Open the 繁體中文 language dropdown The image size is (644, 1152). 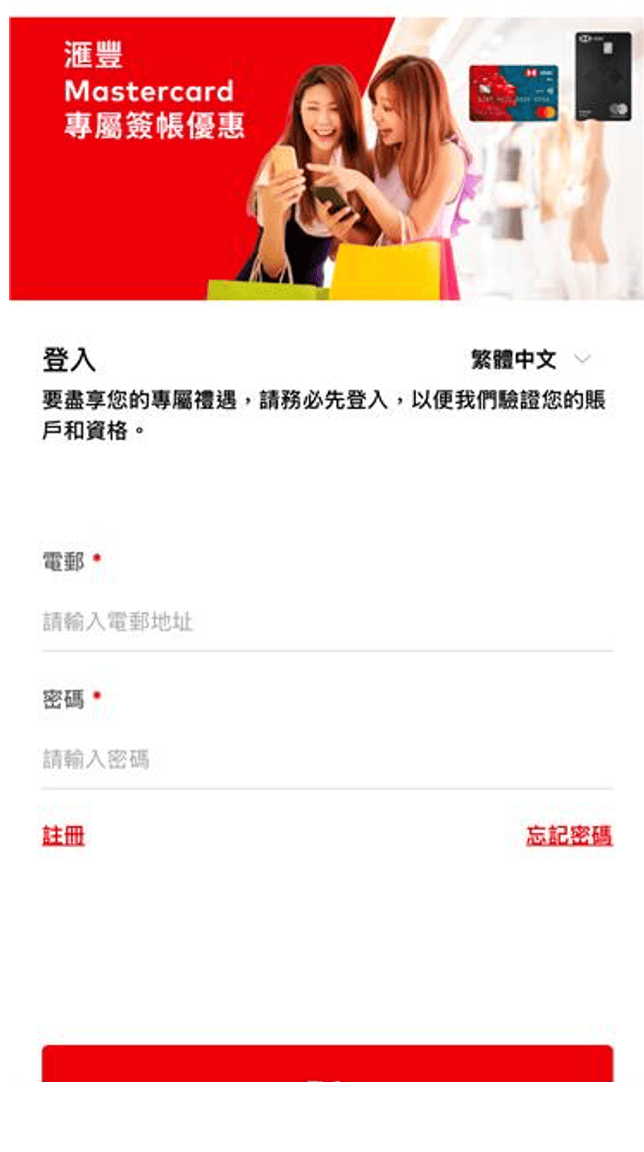[531, 360]
